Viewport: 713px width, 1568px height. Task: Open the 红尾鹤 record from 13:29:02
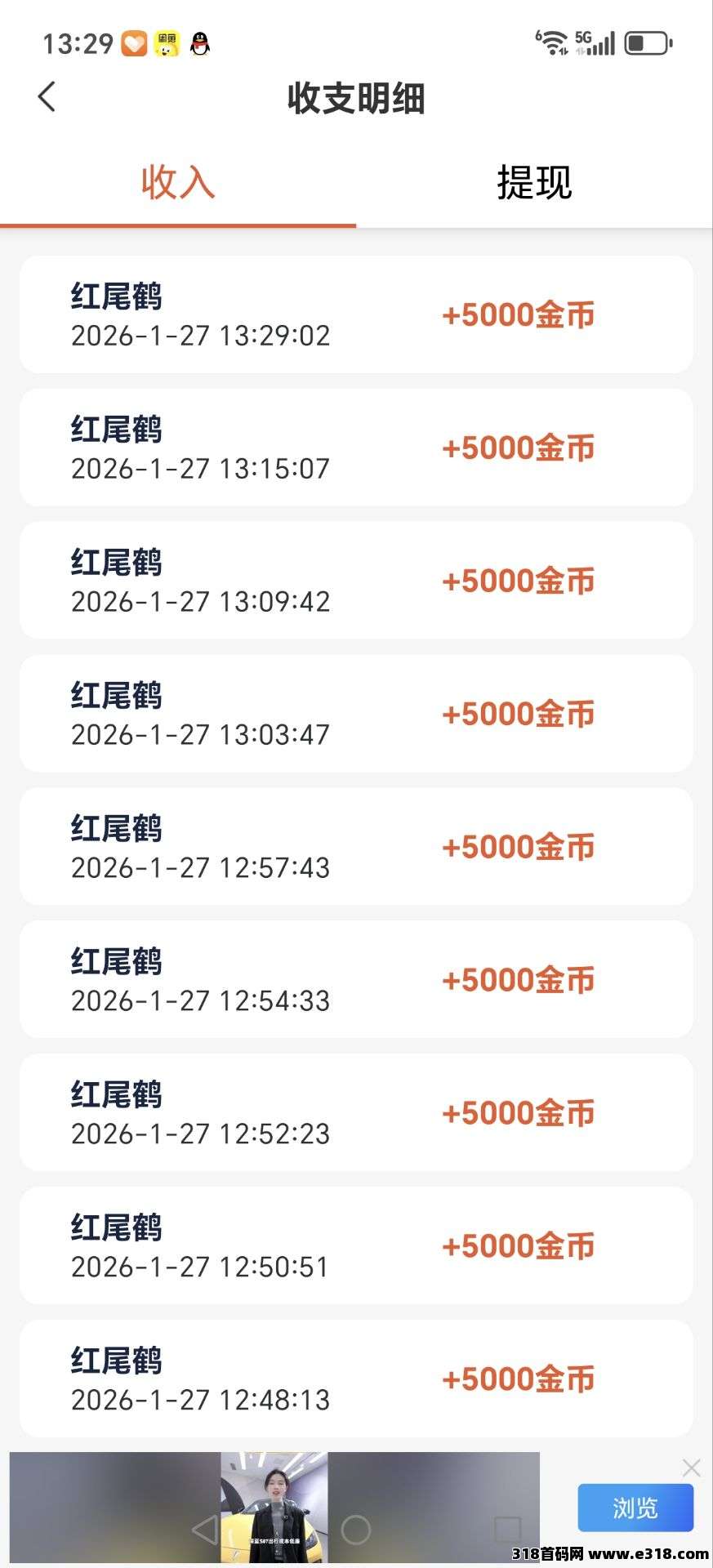pos(356,315)
